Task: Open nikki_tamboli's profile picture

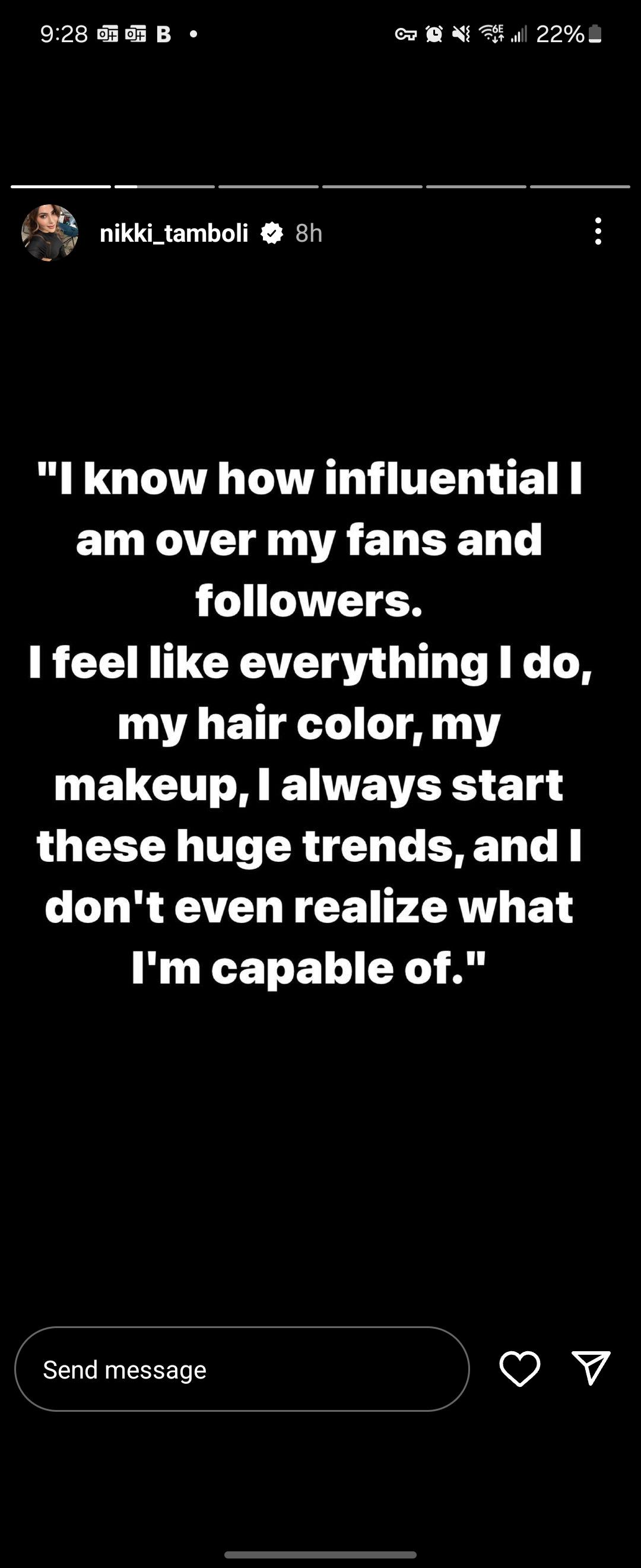Action: pos(49,233)
